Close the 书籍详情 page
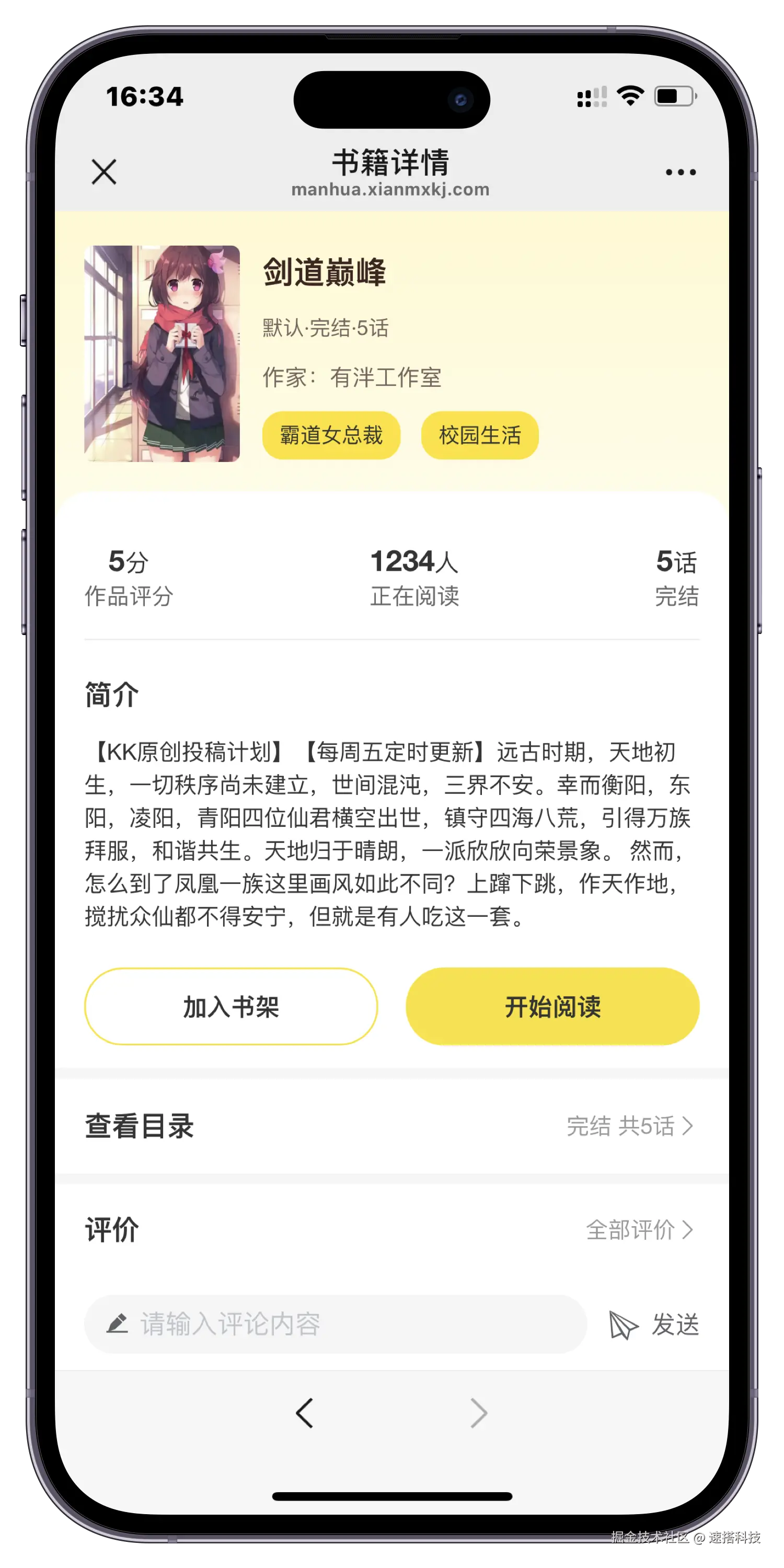Viewport: 784px width, 1568px height. pos(104,171)
